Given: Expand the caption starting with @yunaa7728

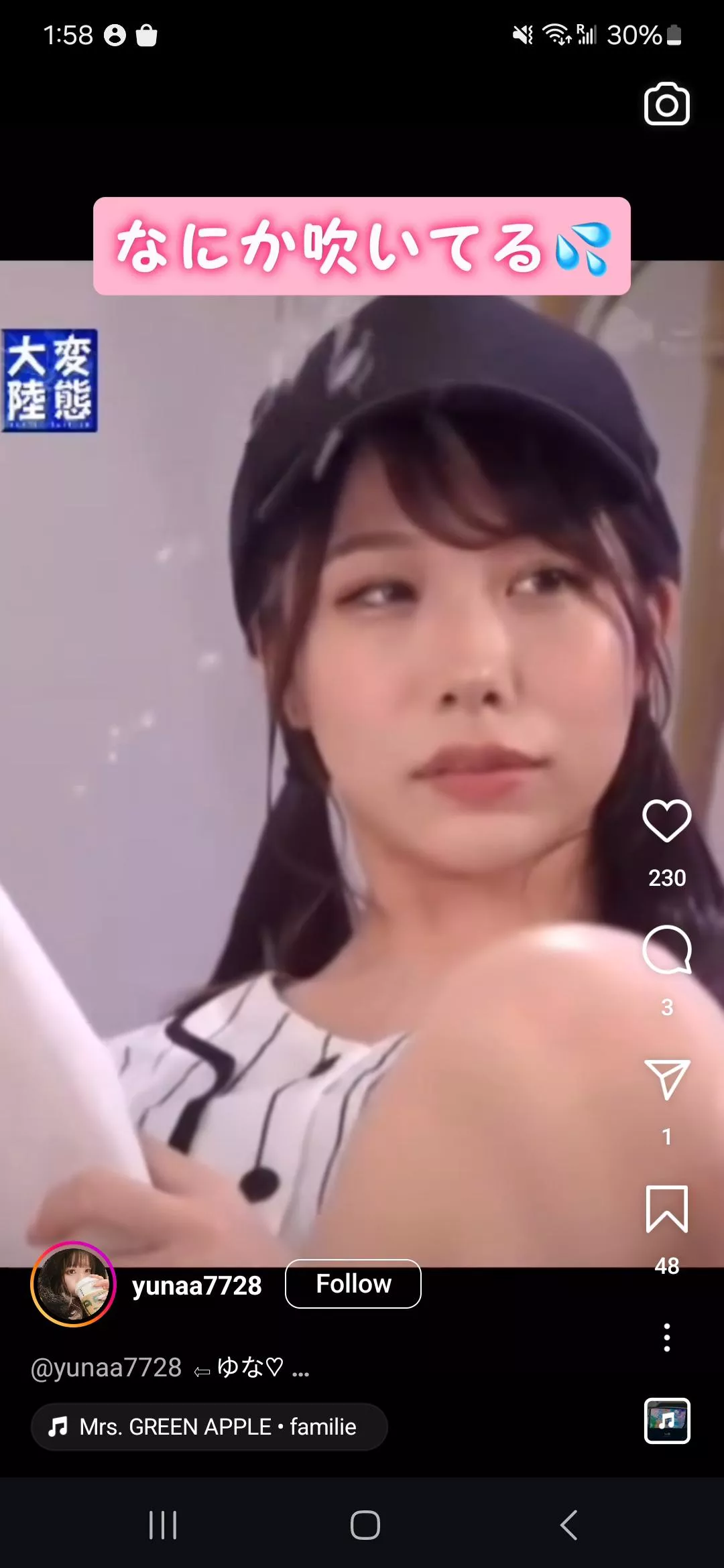Looking at the screenshot, I should pyautogui.click(x=170, y=1368).
